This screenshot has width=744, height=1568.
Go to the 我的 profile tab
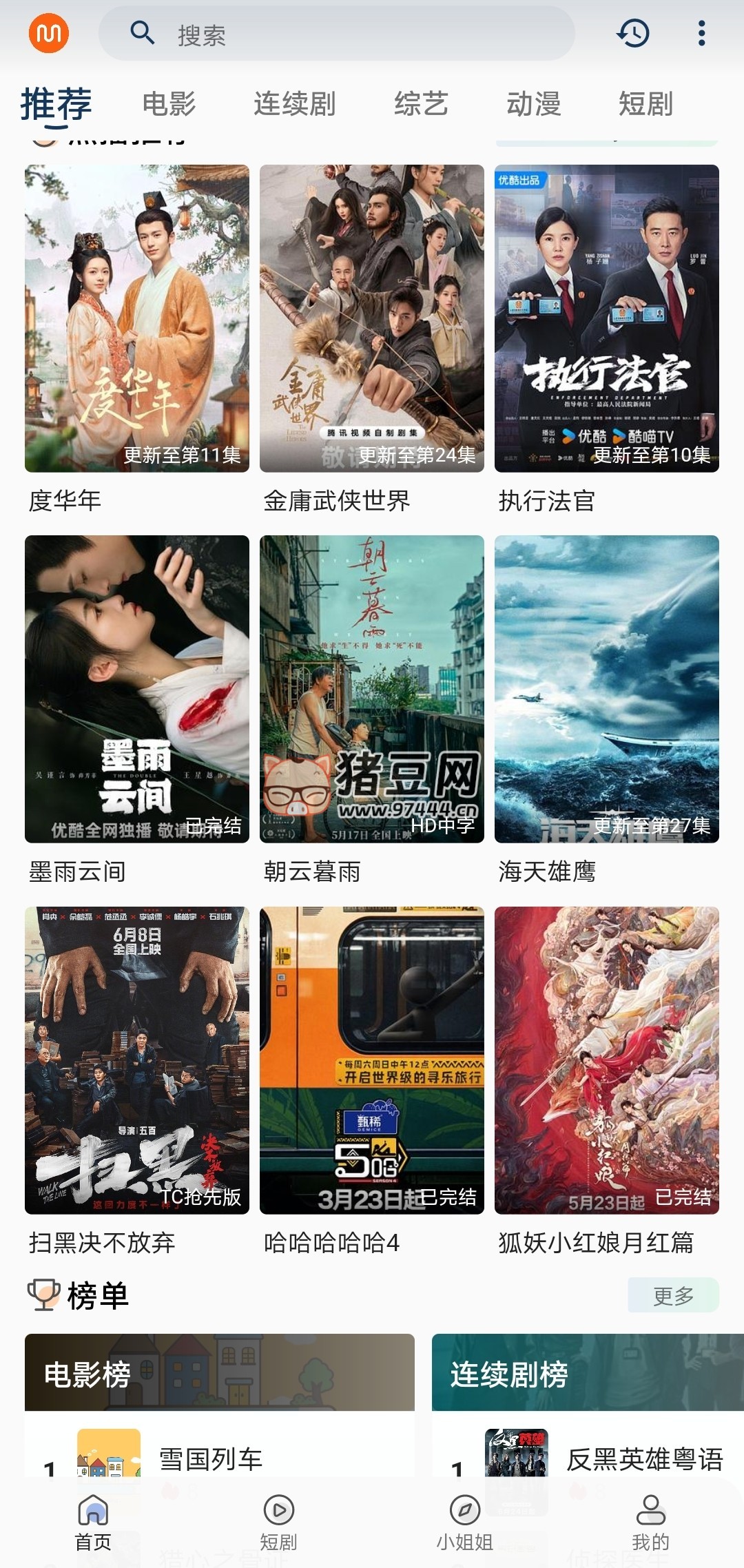tap(650, 1523)
